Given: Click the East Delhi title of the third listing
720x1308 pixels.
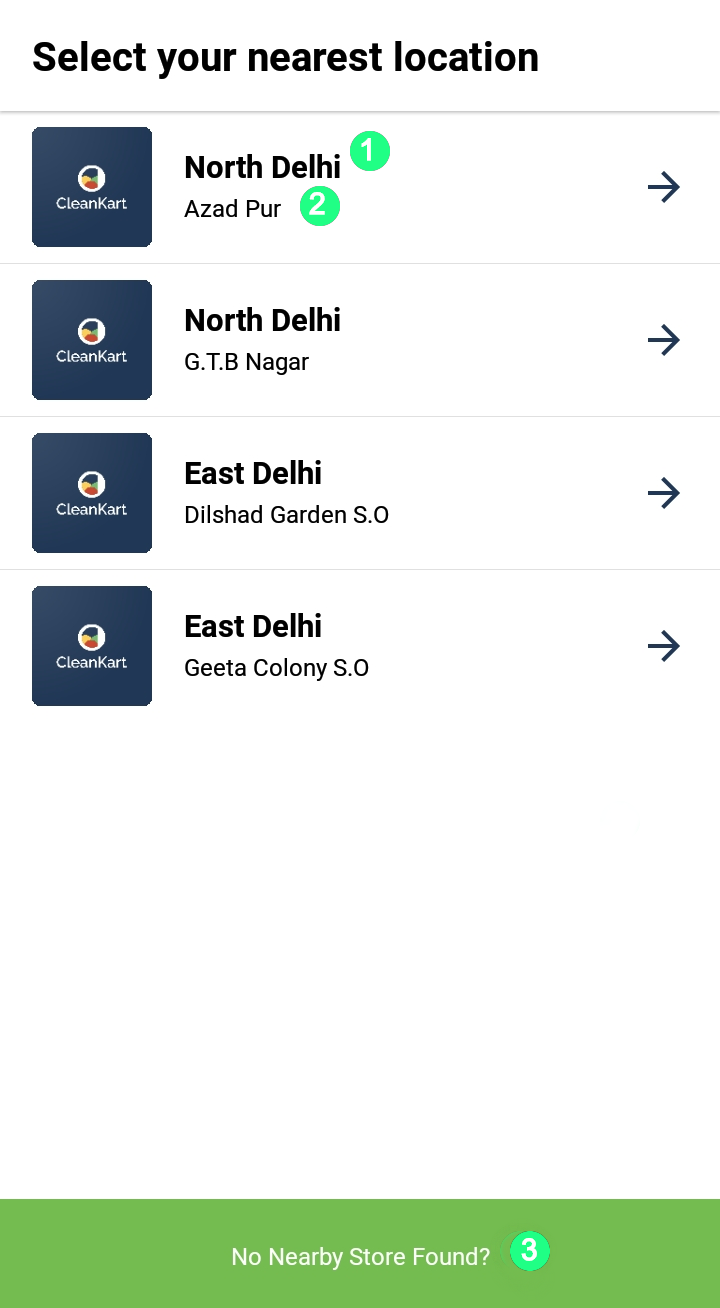Looking at the screenshot, I should click(252, 473).
